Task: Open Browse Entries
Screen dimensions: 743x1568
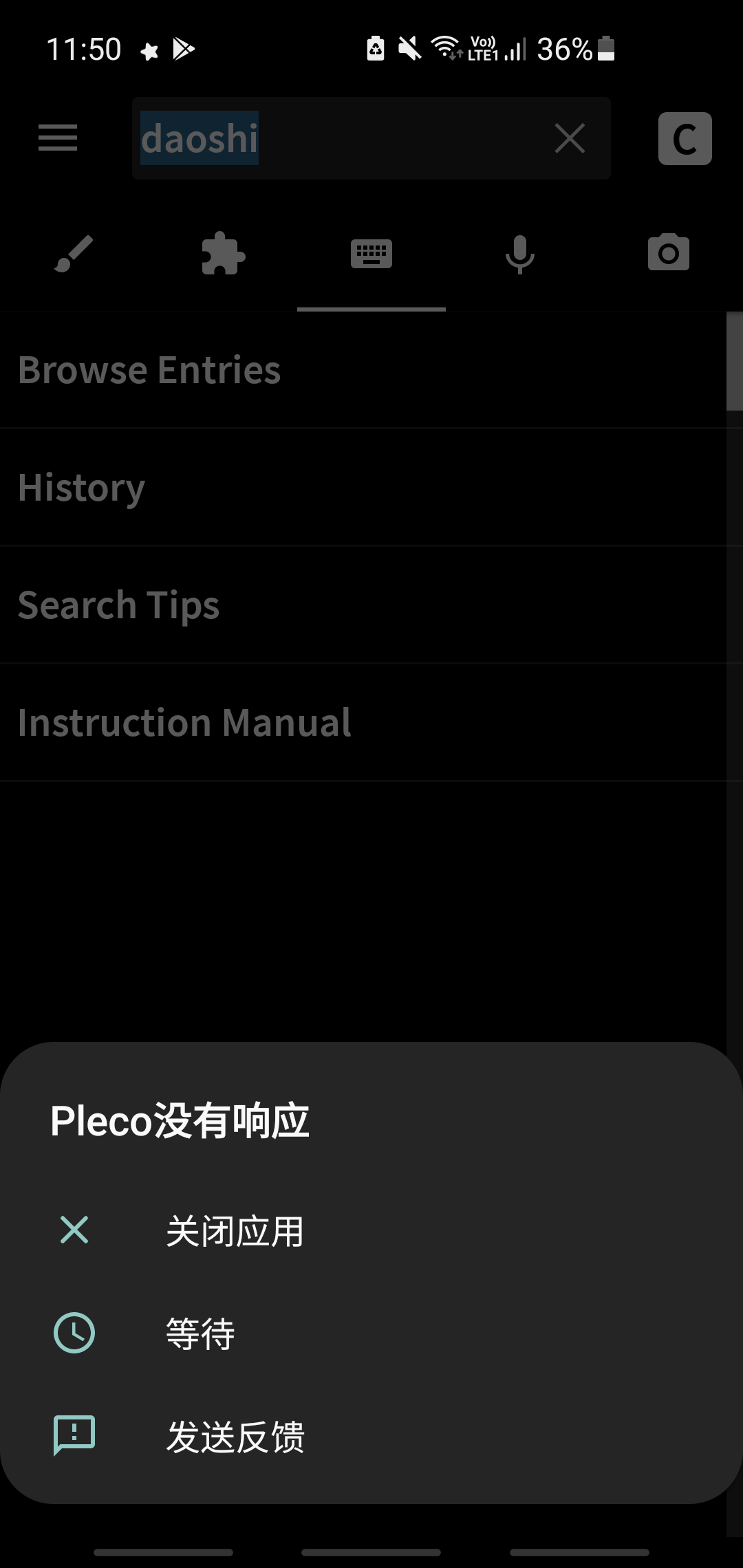Action: click(x=363, y=370)
